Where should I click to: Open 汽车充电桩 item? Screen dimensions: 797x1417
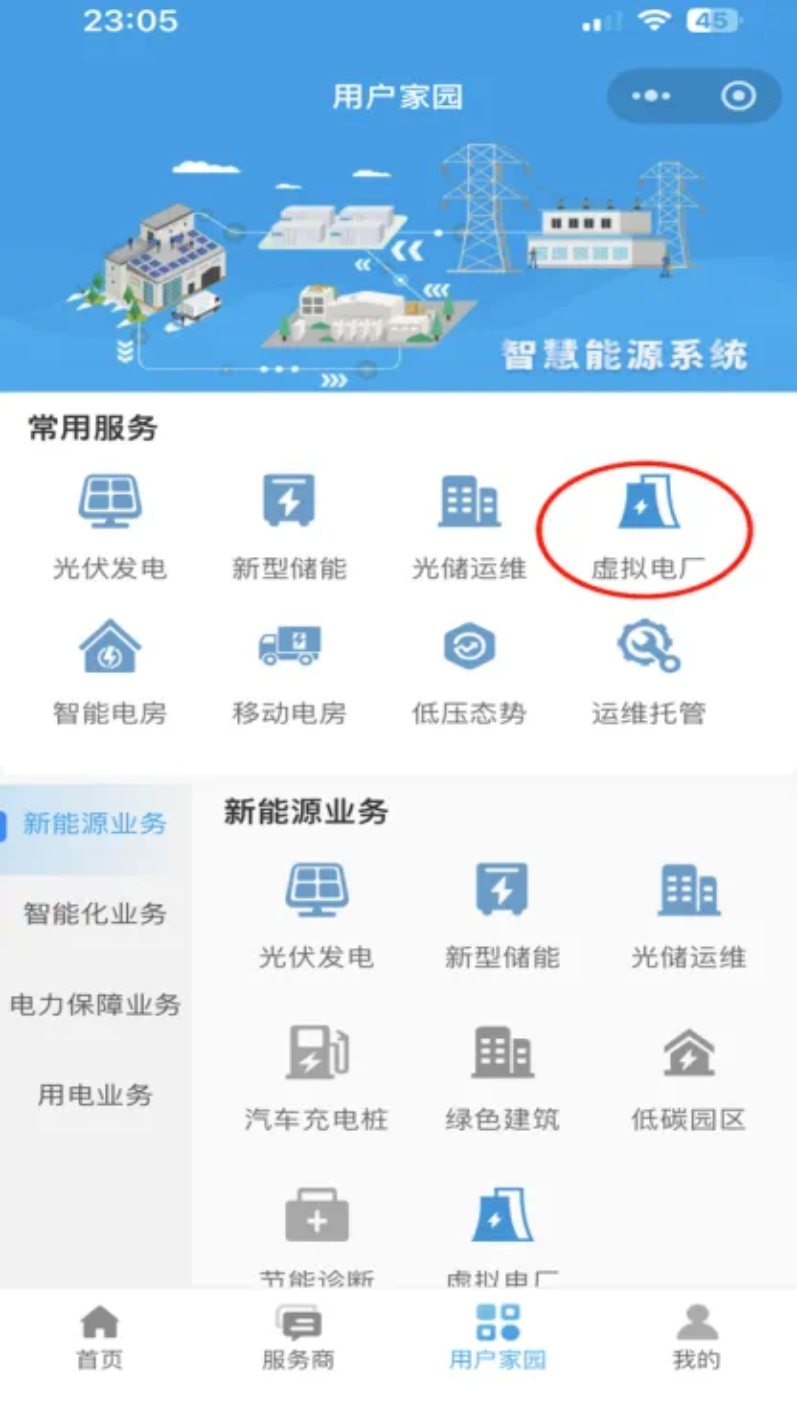coord(316,1078)
